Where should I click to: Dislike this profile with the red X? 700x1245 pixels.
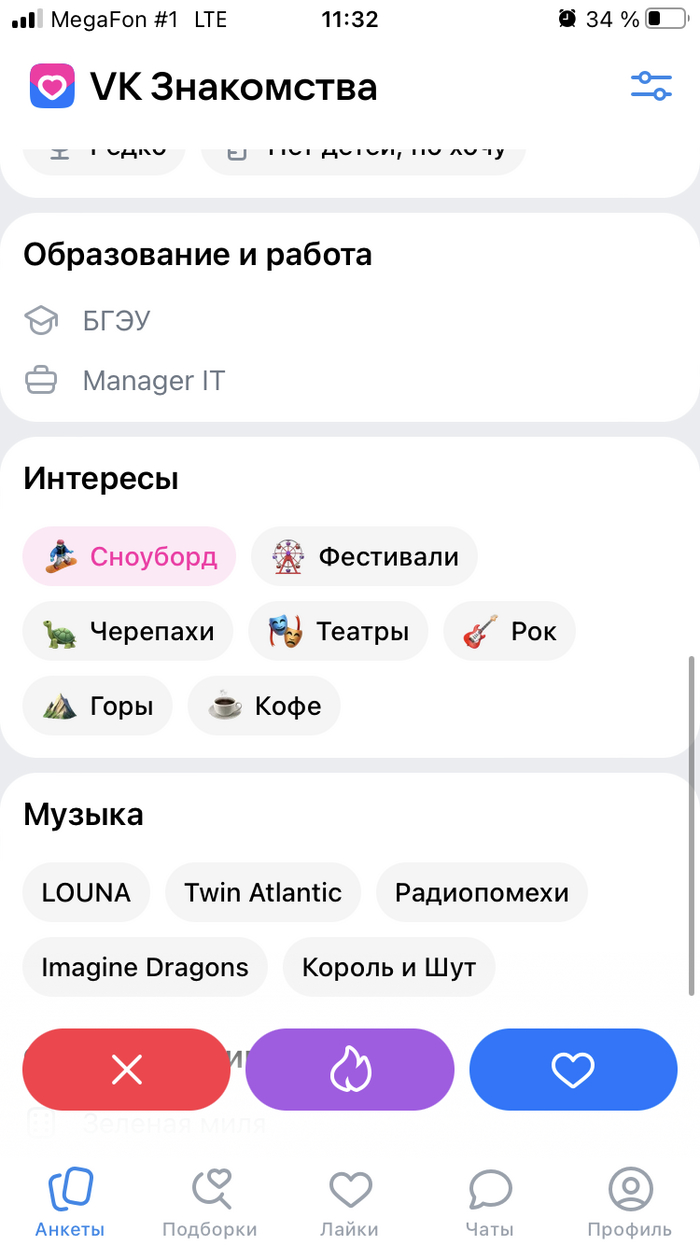[127, 1070]
